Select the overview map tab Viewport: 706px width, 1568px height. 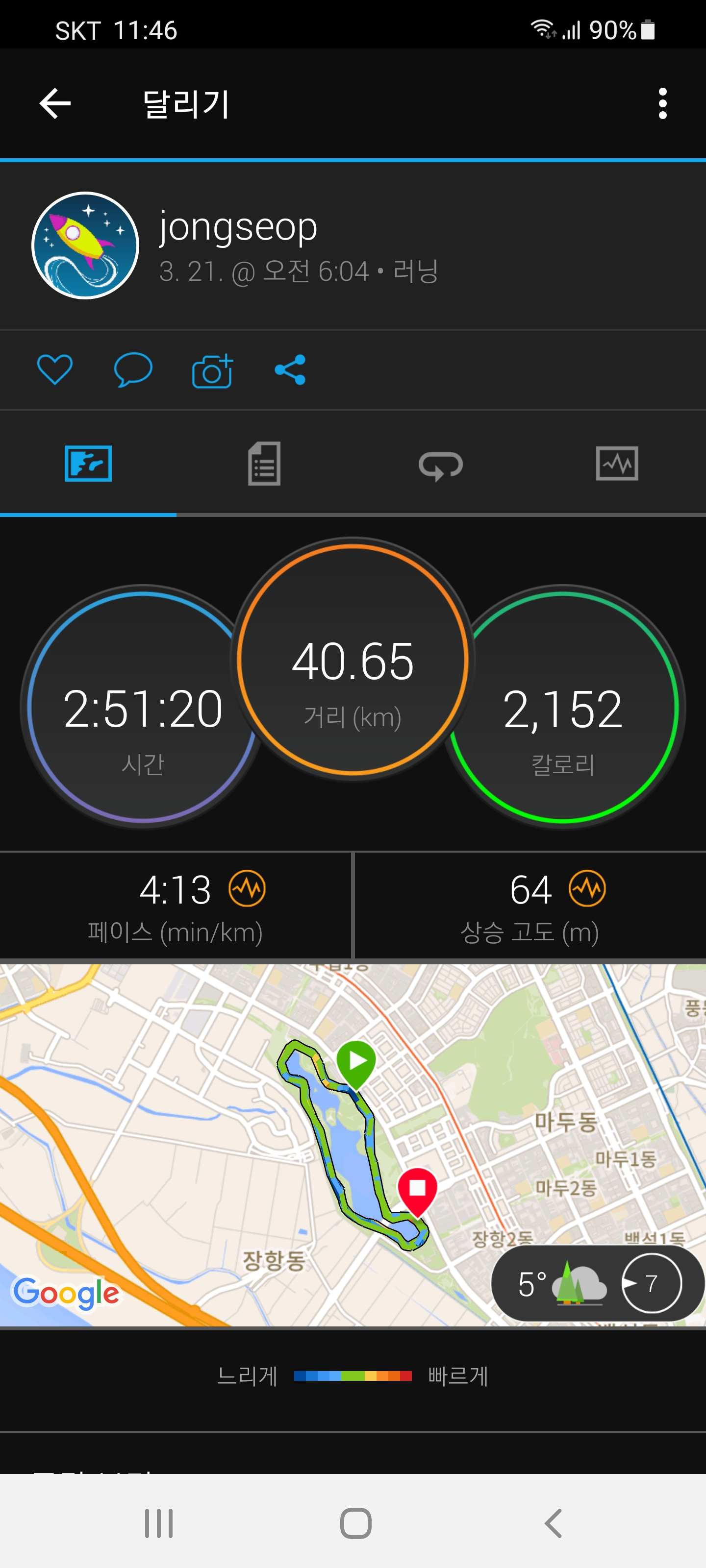tap(88, 464)
